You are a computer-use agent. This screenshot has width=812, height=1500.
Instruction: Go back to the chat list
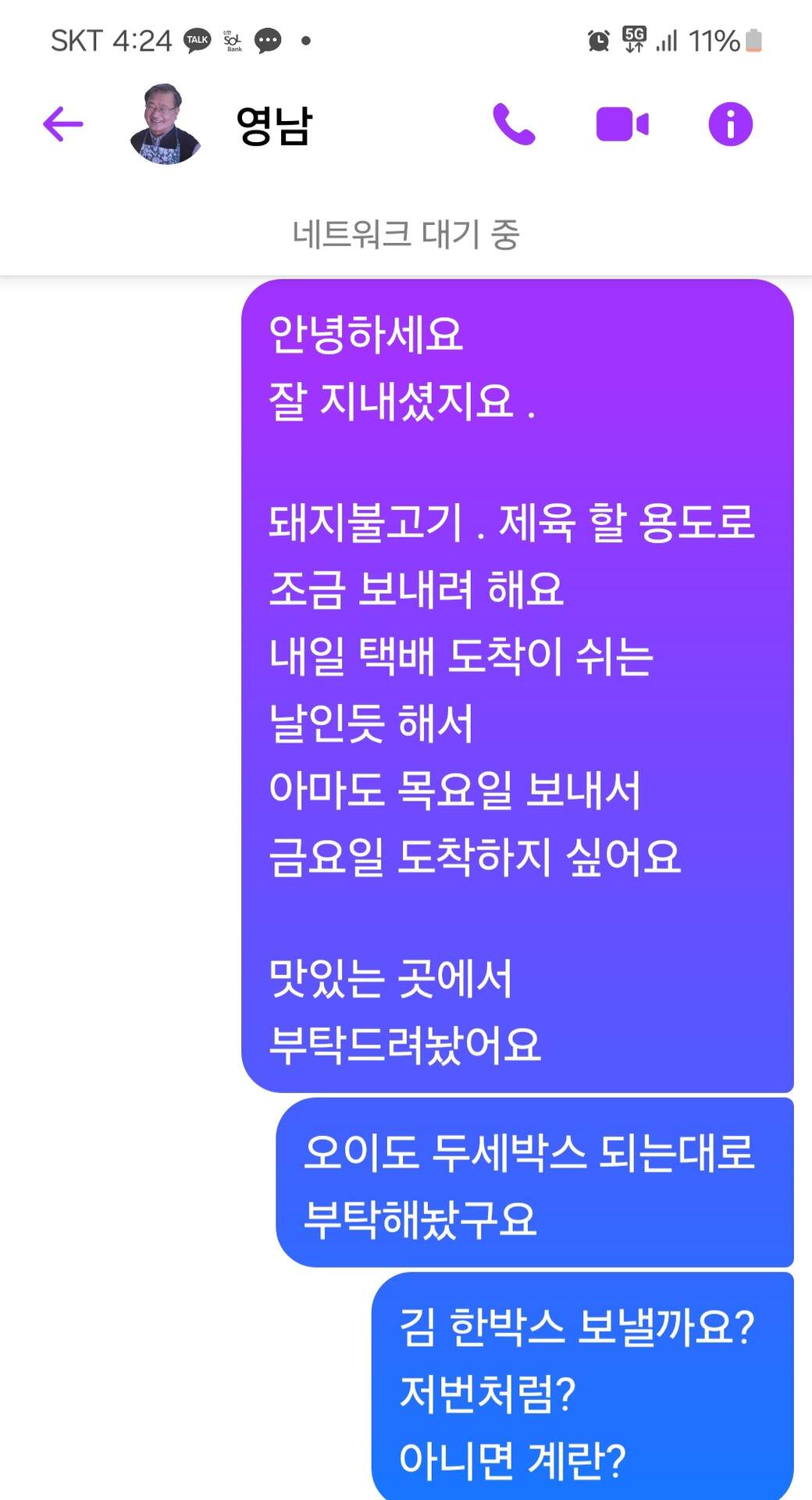pos(63,124)
